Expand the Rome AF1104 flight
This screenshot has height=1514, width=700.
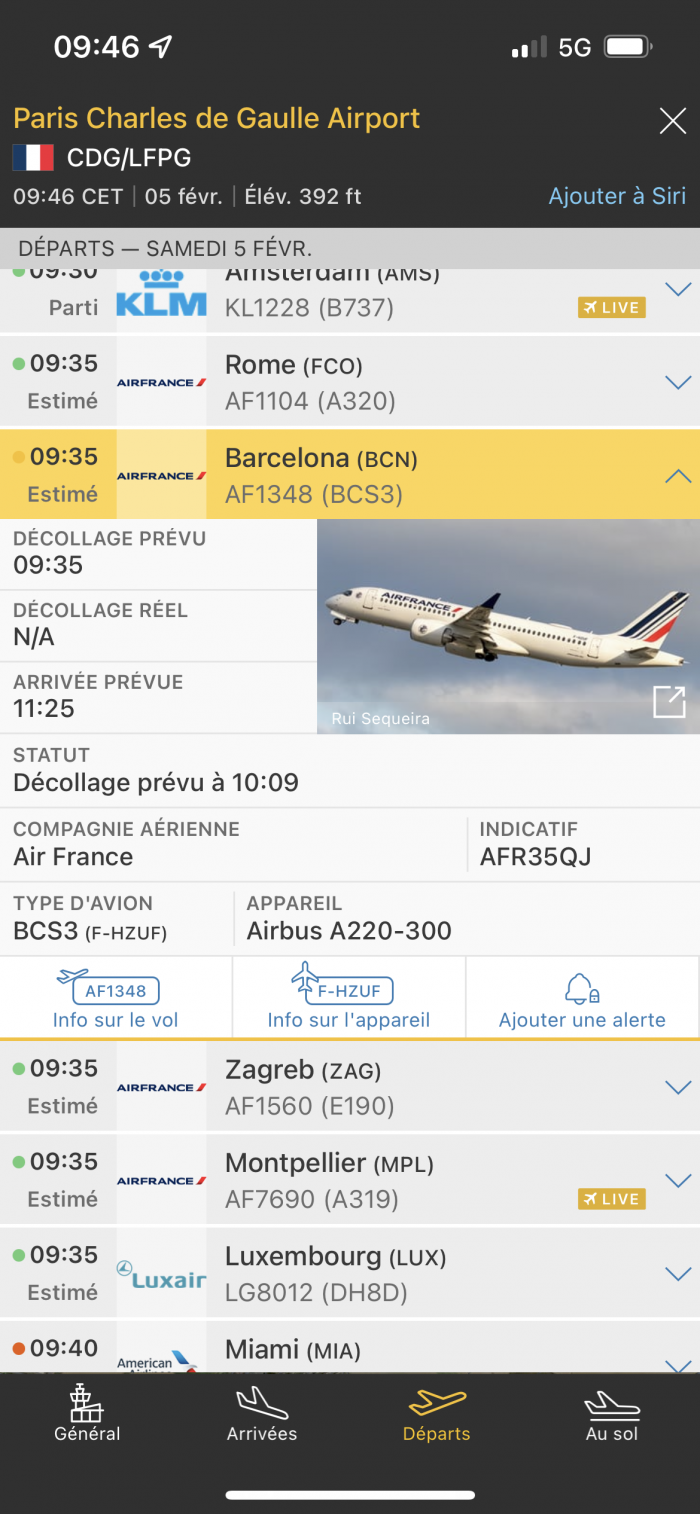[678, 382]
